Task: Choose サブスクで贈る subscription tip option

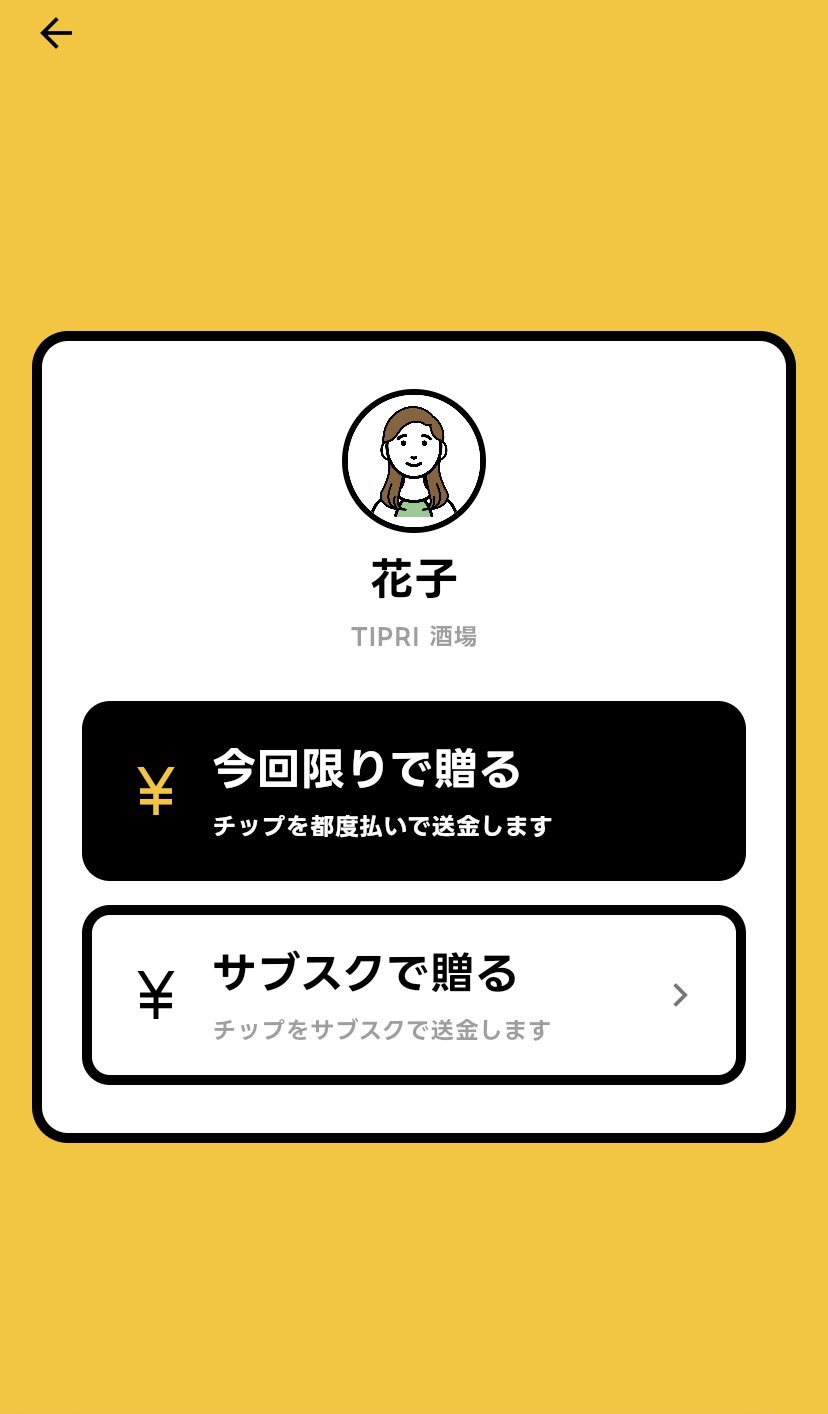Action: coord(414,995)
